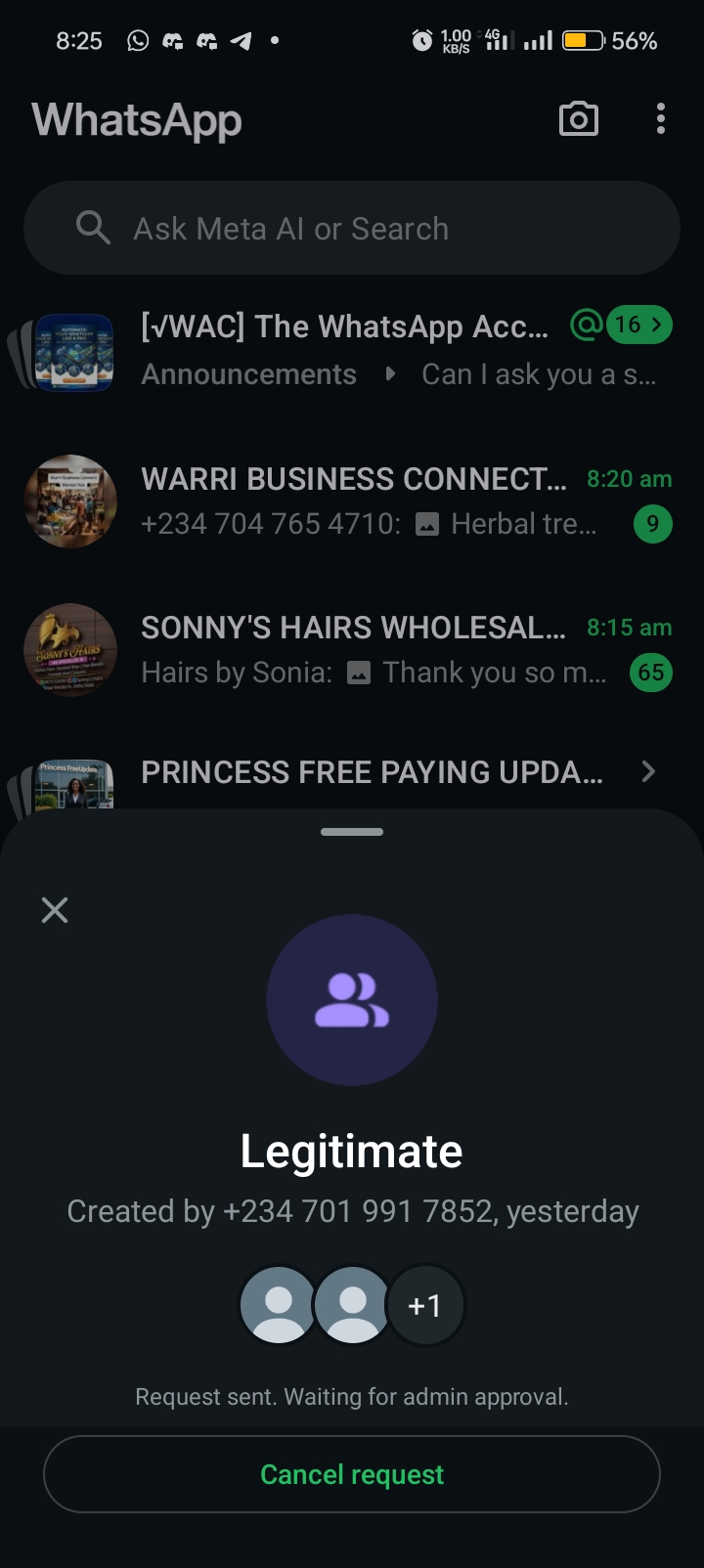This screenshot has width=704, height=1568.
Task: Tap the Ask Meta AI or Search field
Action: (x=352, y=229)
